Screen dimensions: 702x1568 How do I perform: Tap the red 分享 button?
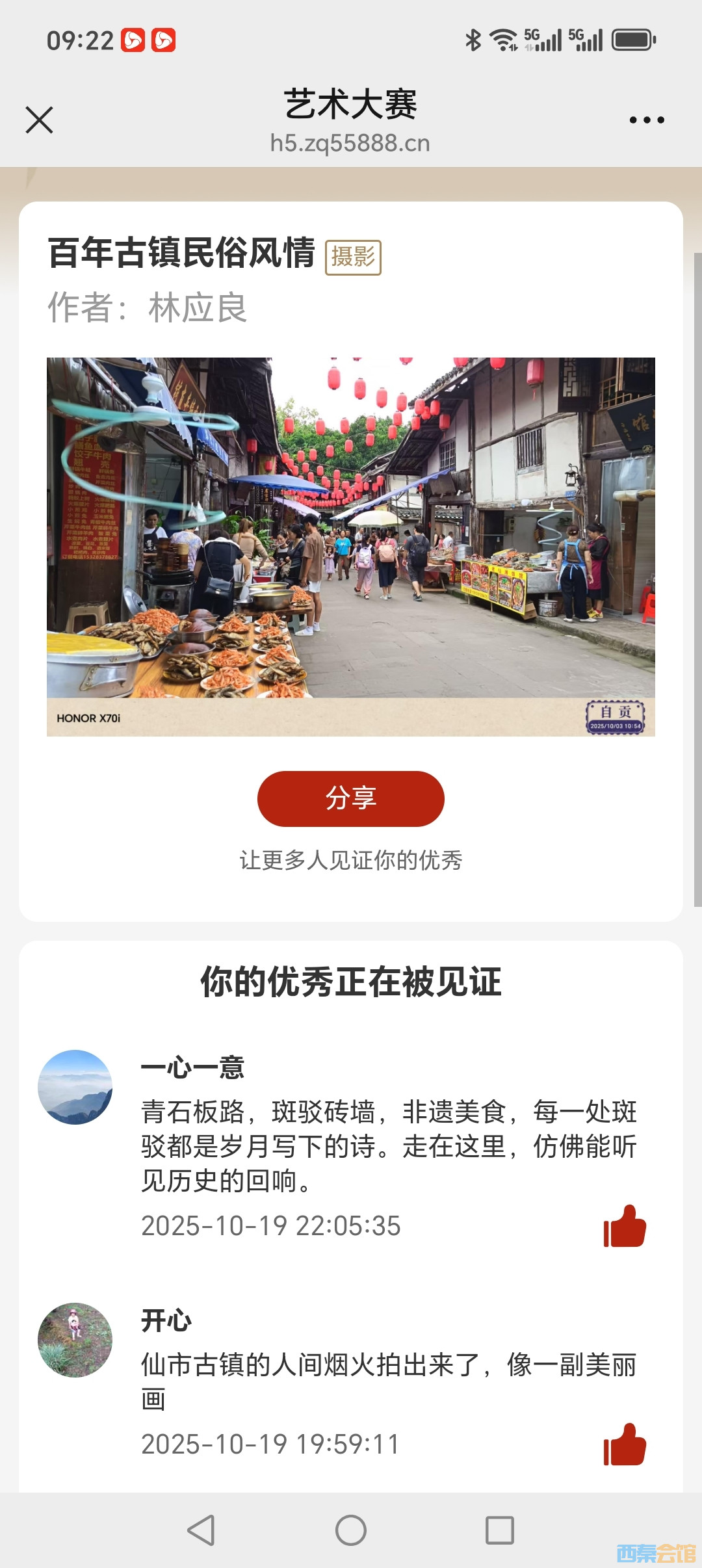[x=351, y=798]
